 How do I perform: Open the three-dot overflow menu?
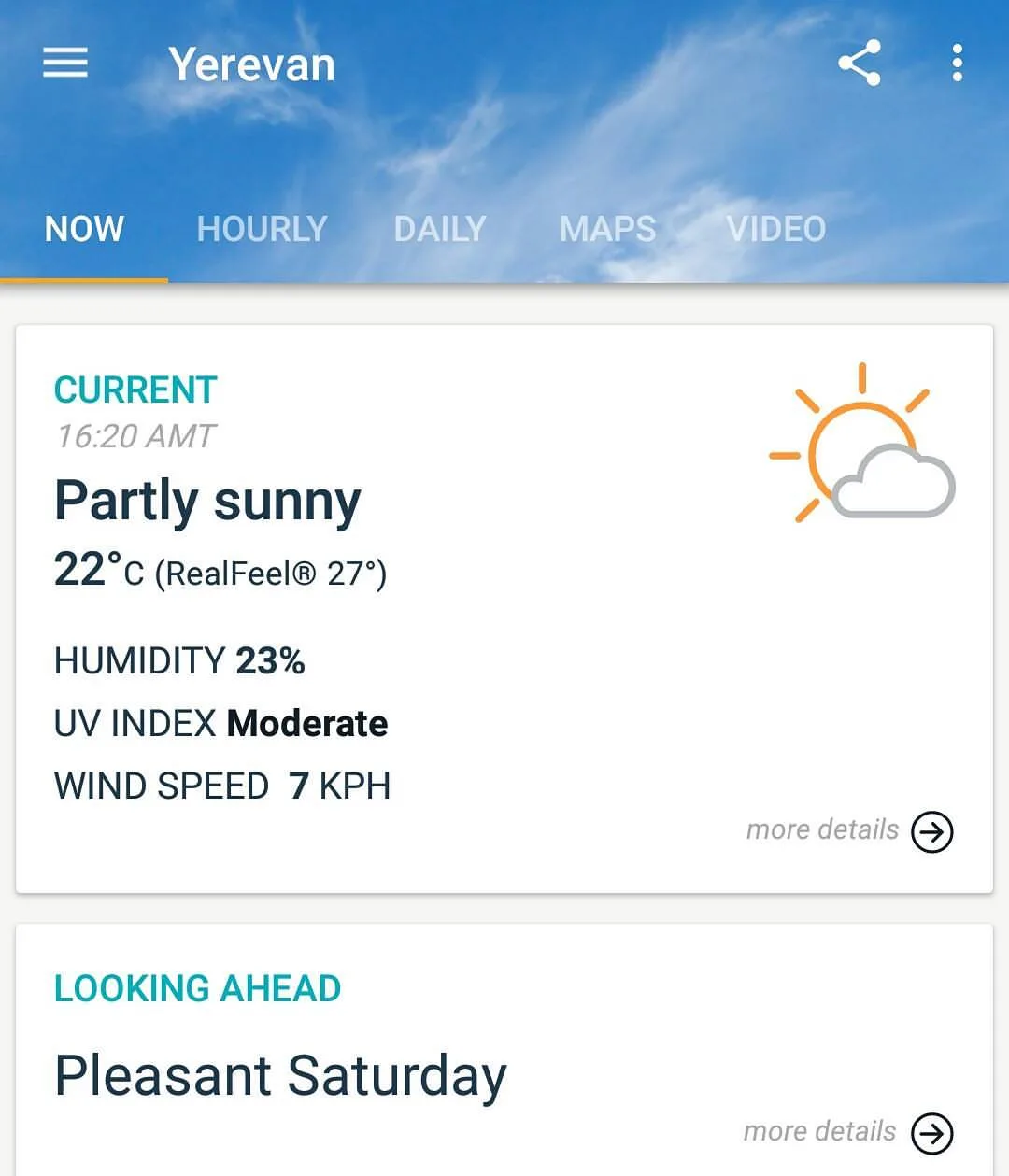957,64
